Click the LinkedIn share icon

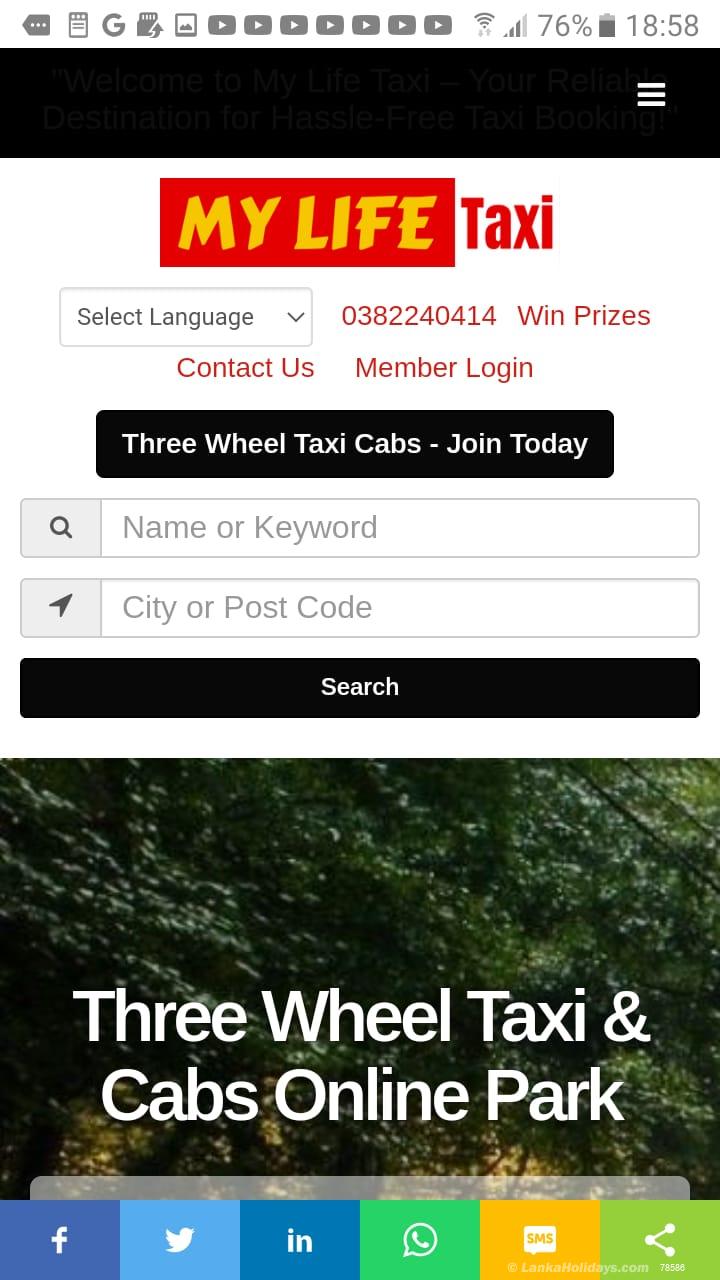pos(299,1239)
